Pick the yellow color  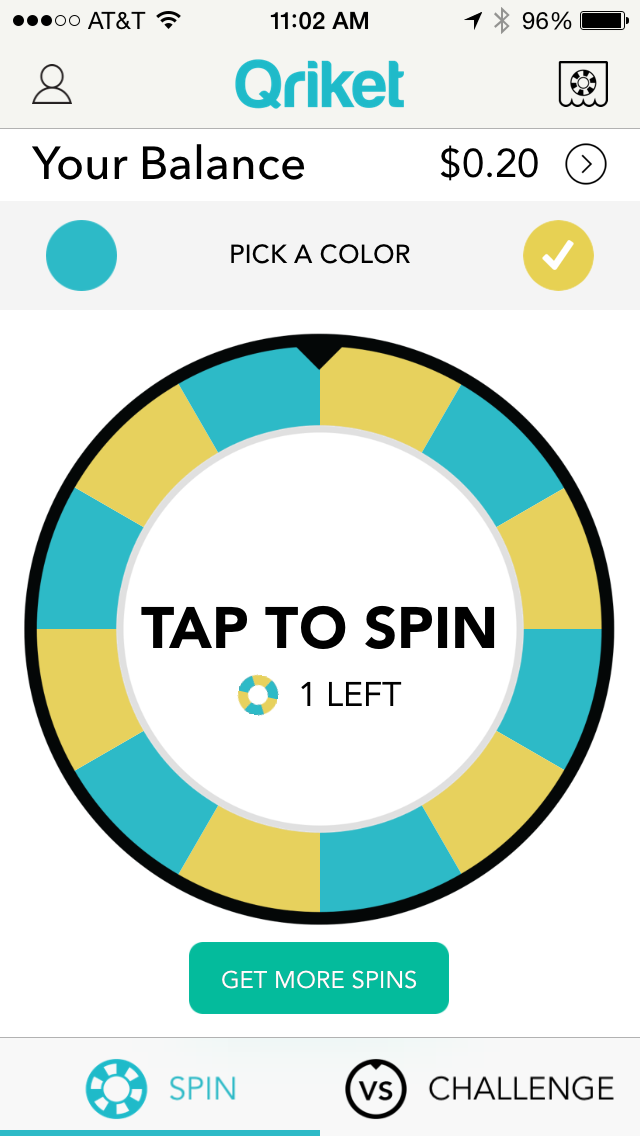pos(558,255)
